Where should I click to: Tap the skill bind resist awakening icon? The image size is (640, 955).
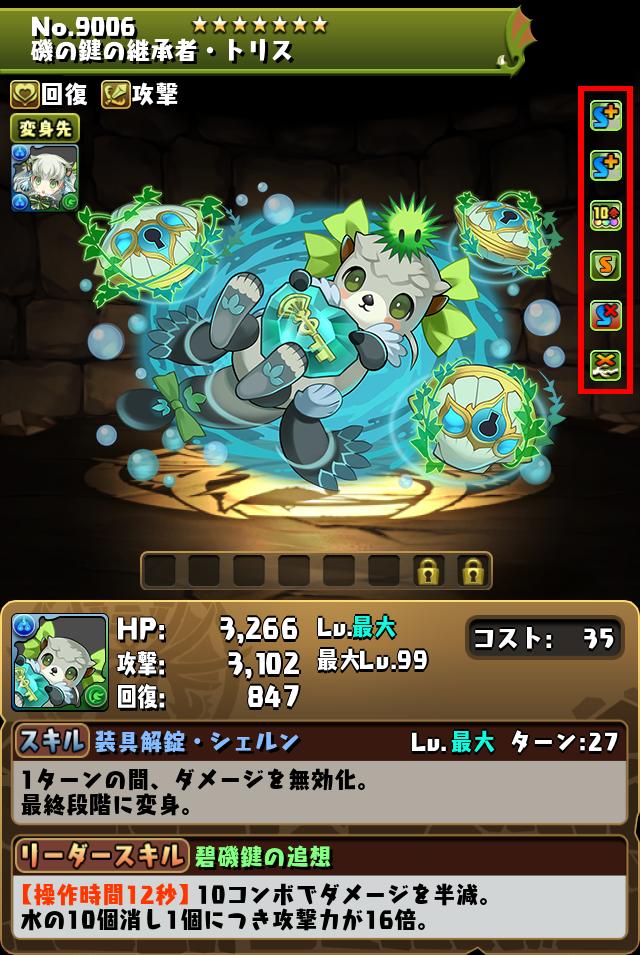point(606,316)
